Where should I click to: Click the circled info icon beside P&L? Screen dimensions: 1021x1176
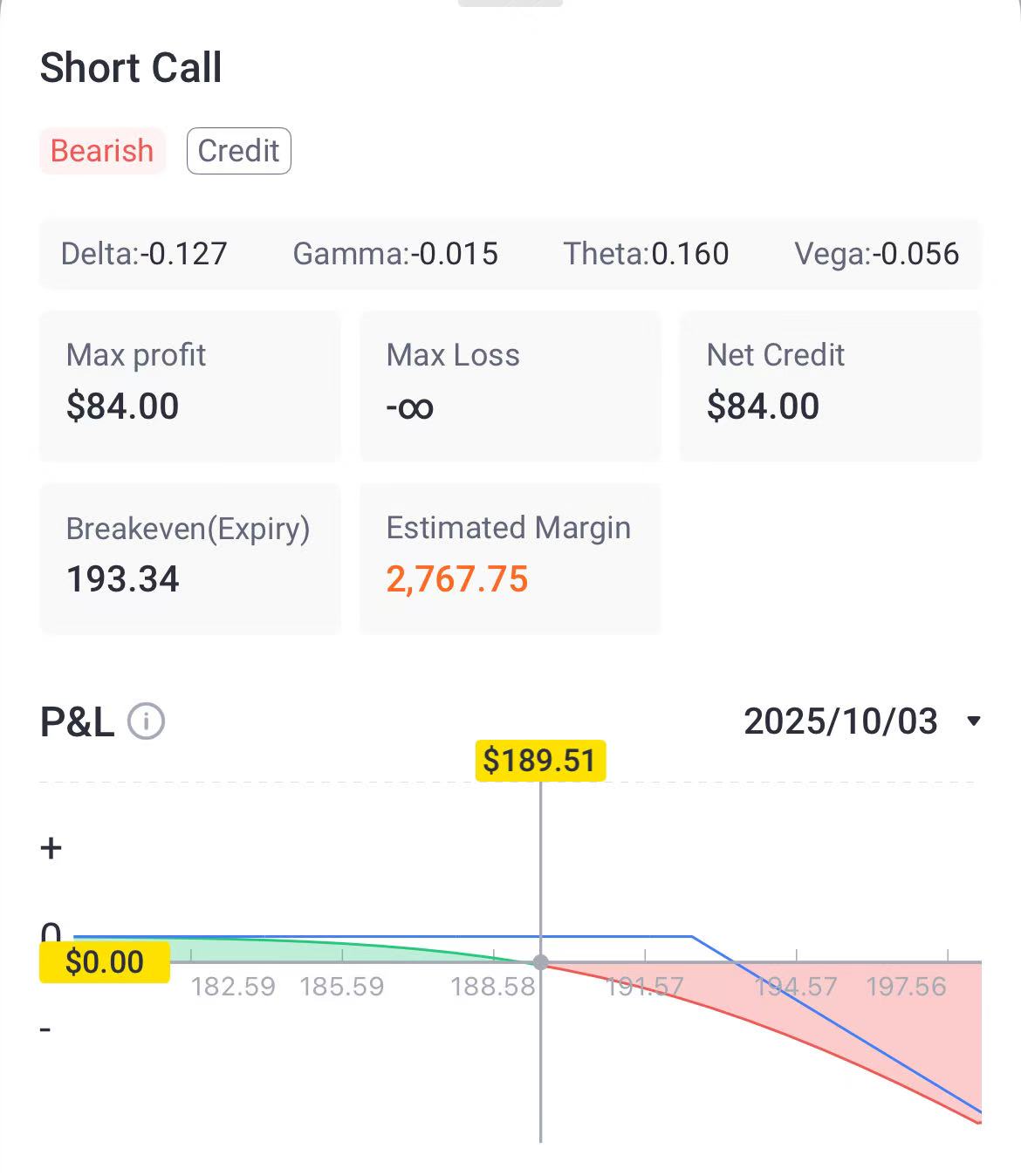pos(145,722)
